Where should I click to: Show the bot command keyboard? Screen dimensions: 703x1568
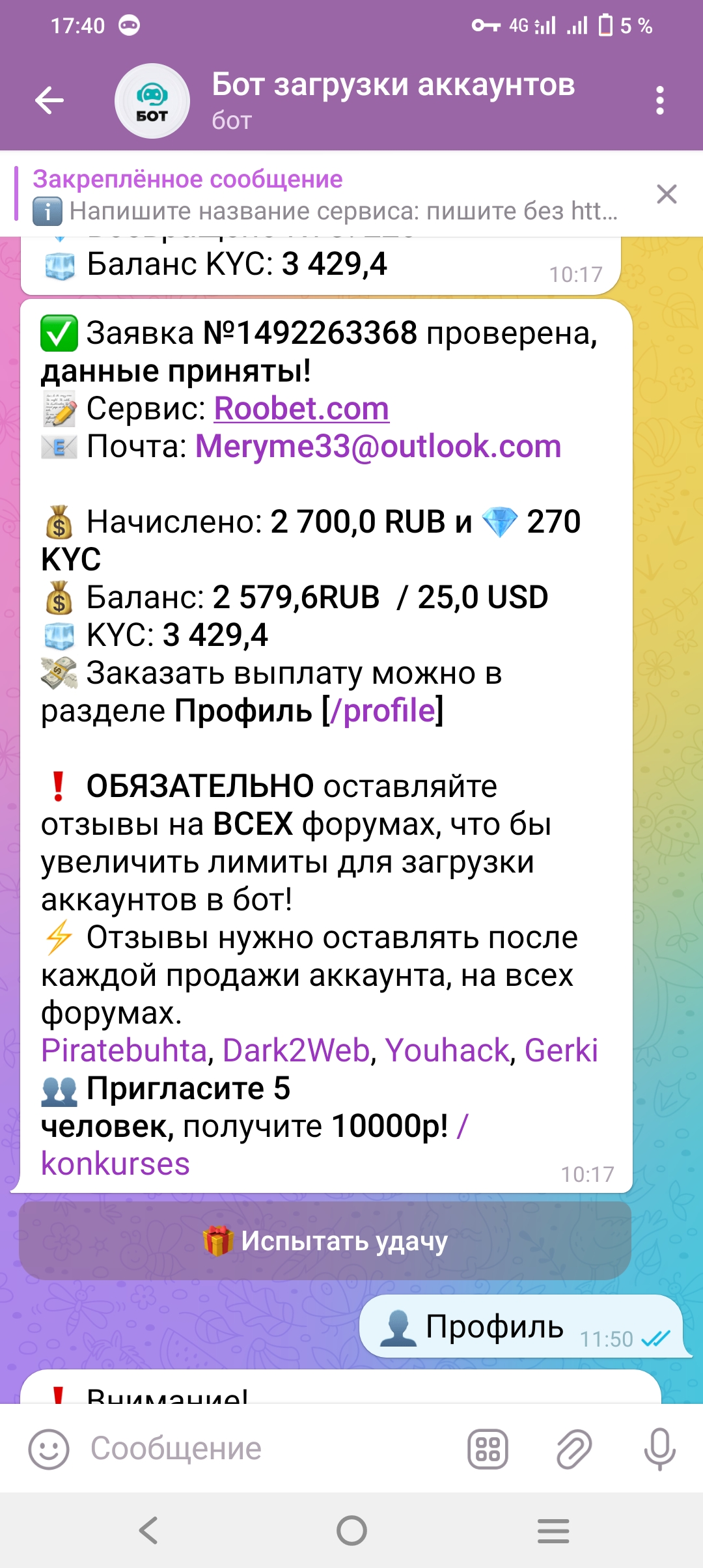(488, 1449)
